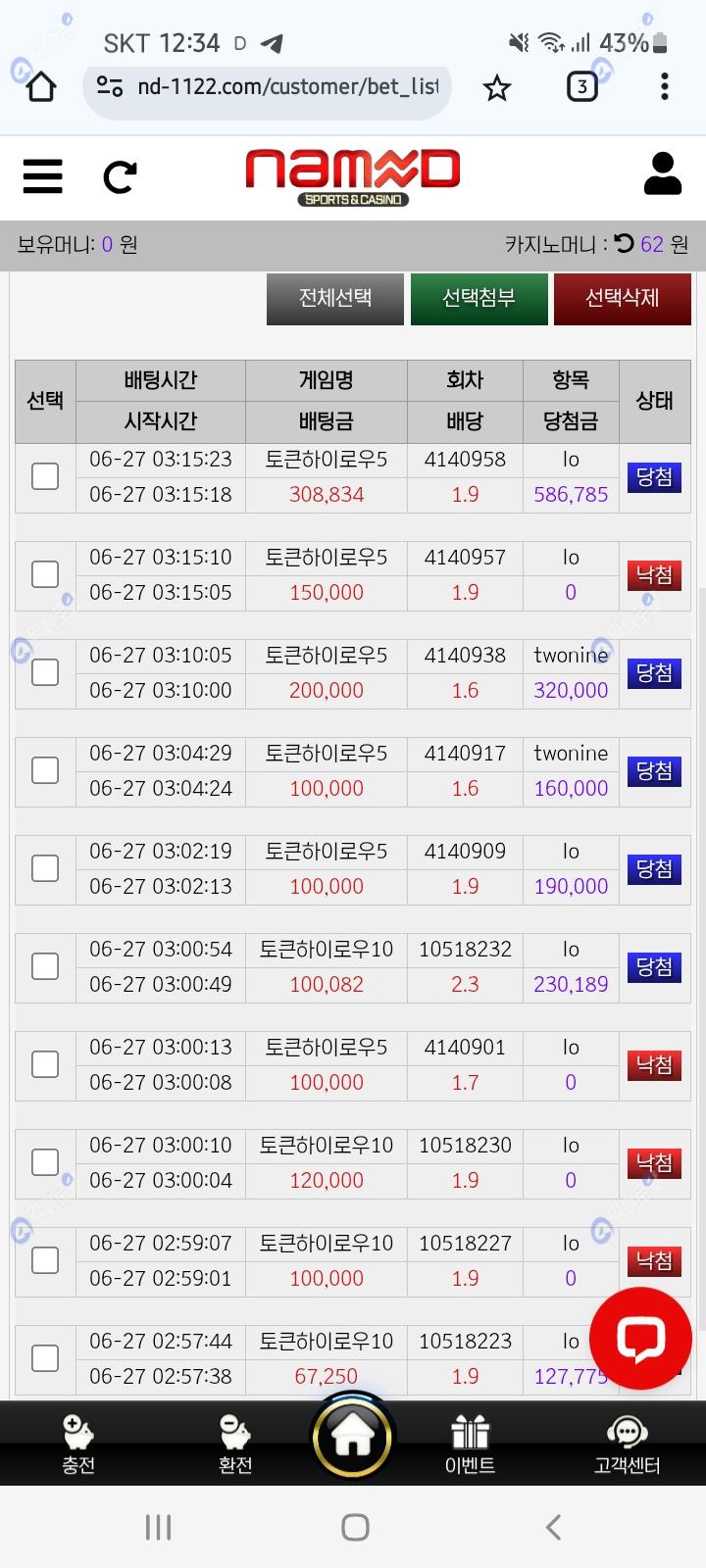Go to 충전 in bottom bar
The width and height of the screenshot is (706, 1568).
pyautogui.click(x=78, y=1445)
